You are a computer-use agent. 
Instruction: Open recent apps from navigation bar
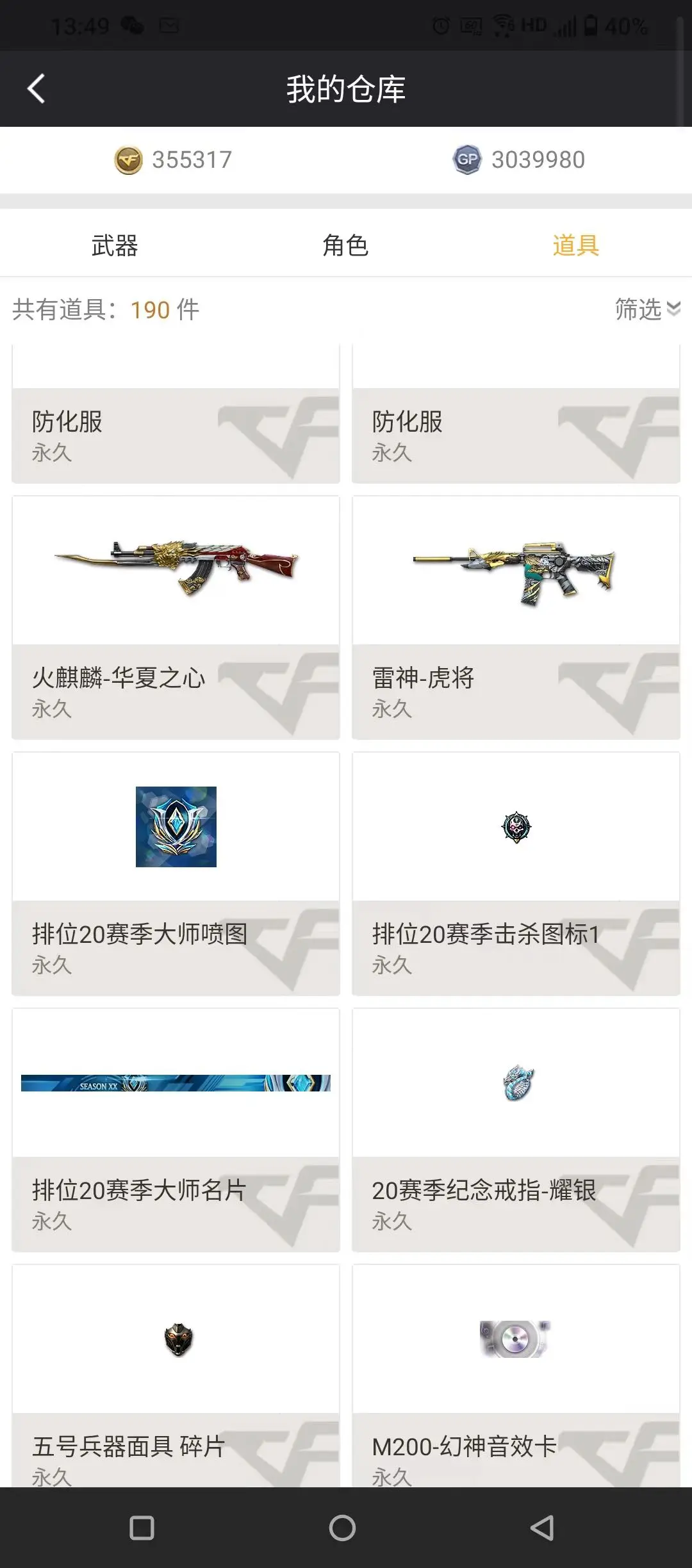point(142,1528)
